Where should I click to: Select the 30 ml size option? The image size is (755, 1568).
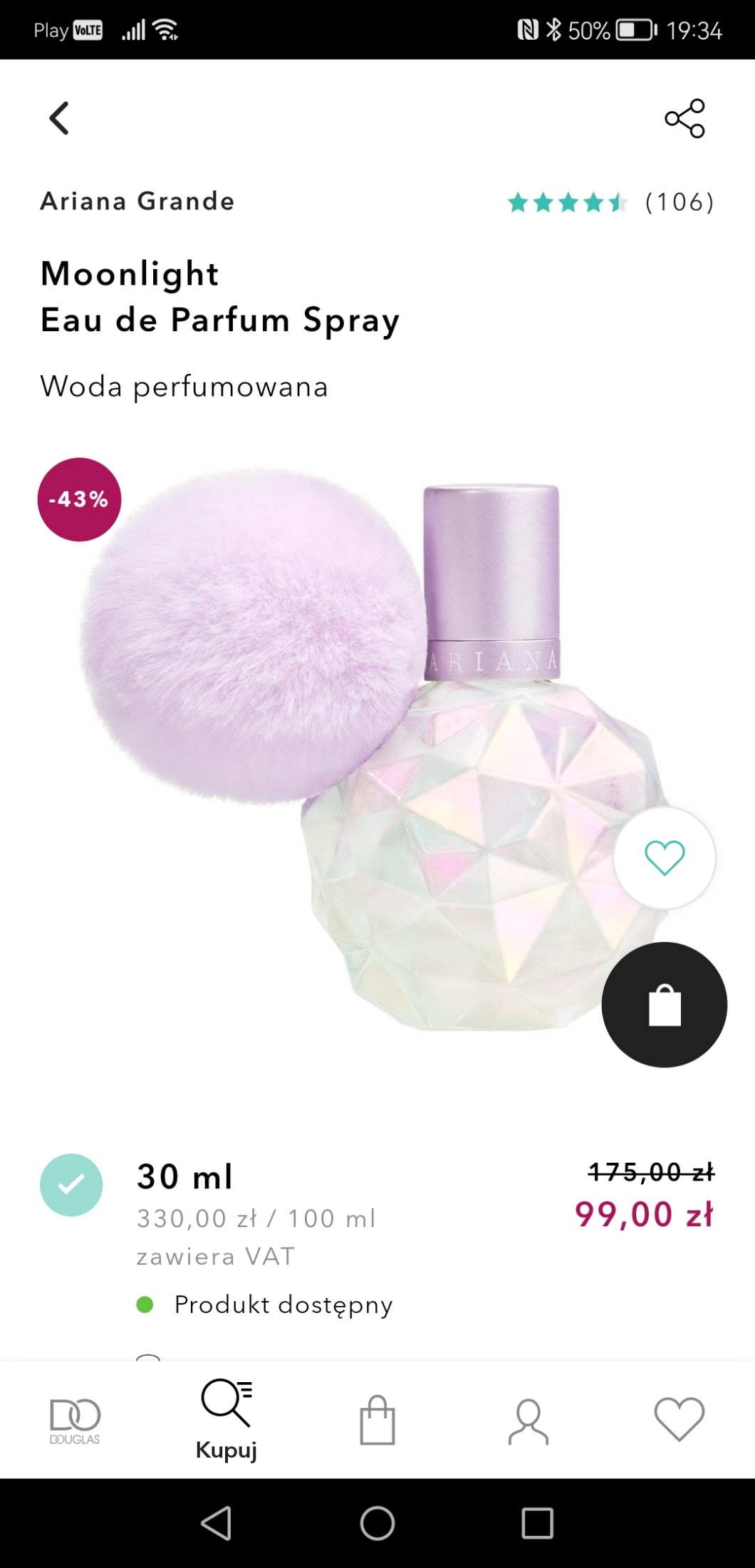coord(71,1185)
